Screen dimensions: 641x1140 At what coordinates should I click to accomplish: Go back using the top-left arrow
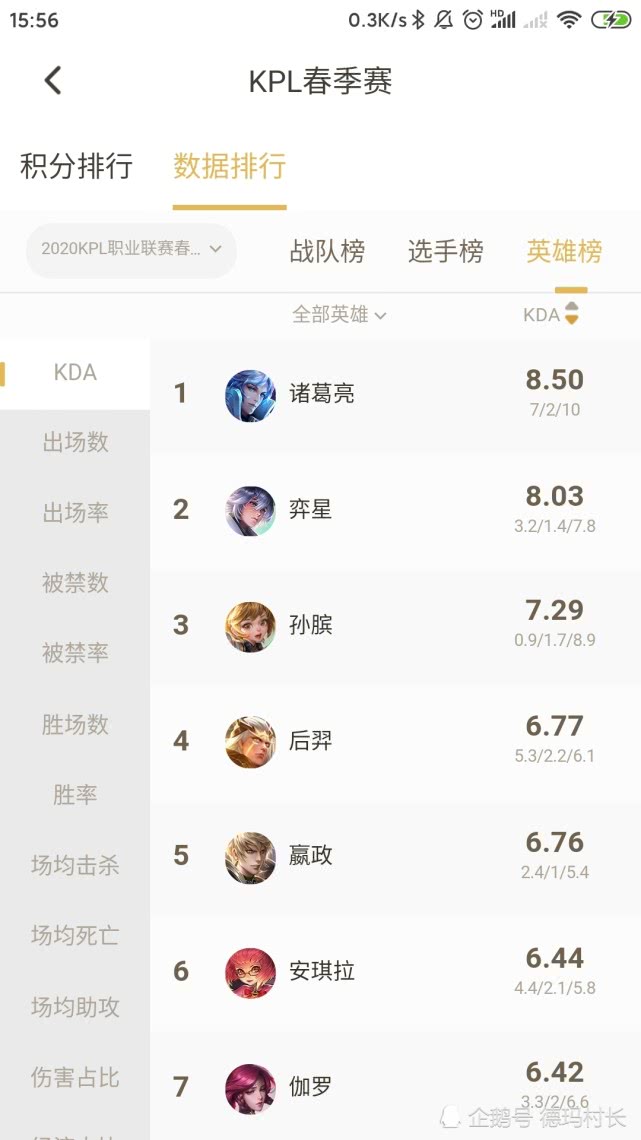point(53,80)
